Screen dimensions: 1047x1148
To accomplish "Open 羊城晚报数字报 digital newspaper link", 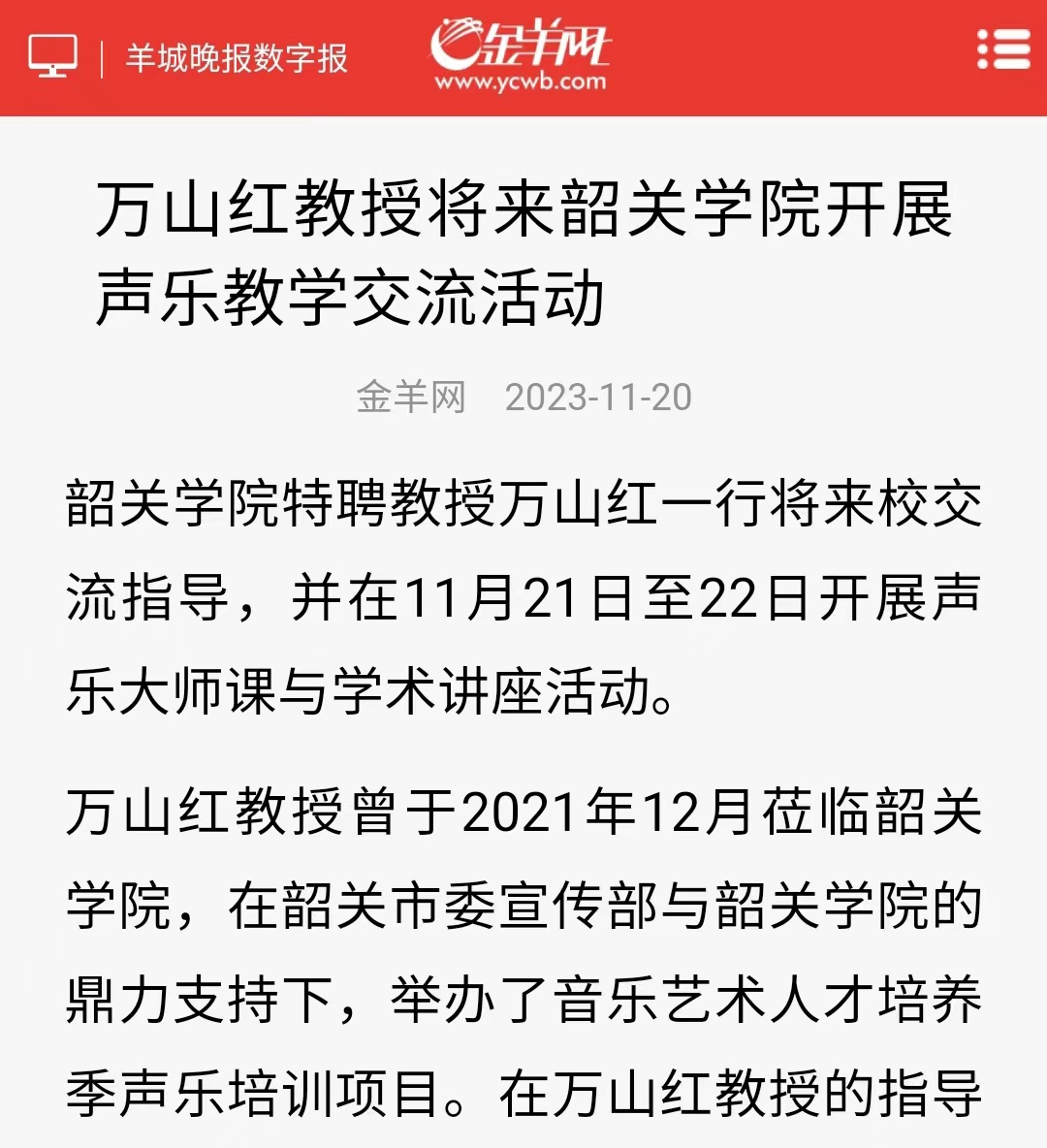I will click(236, 58).
